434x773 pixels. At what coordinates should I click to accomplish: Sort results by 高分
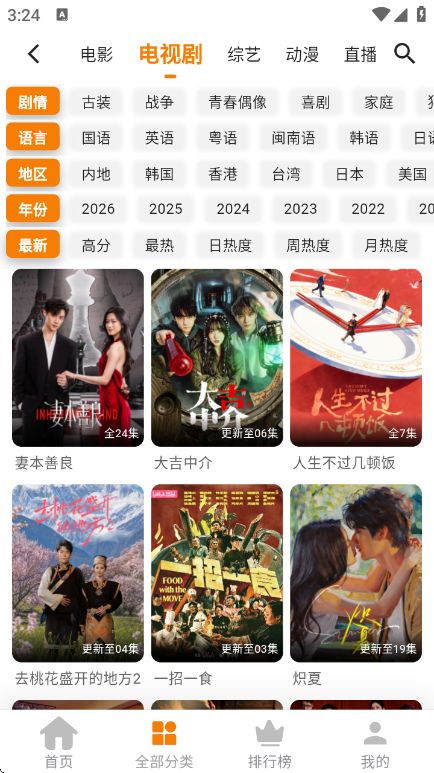pos(96,245)
